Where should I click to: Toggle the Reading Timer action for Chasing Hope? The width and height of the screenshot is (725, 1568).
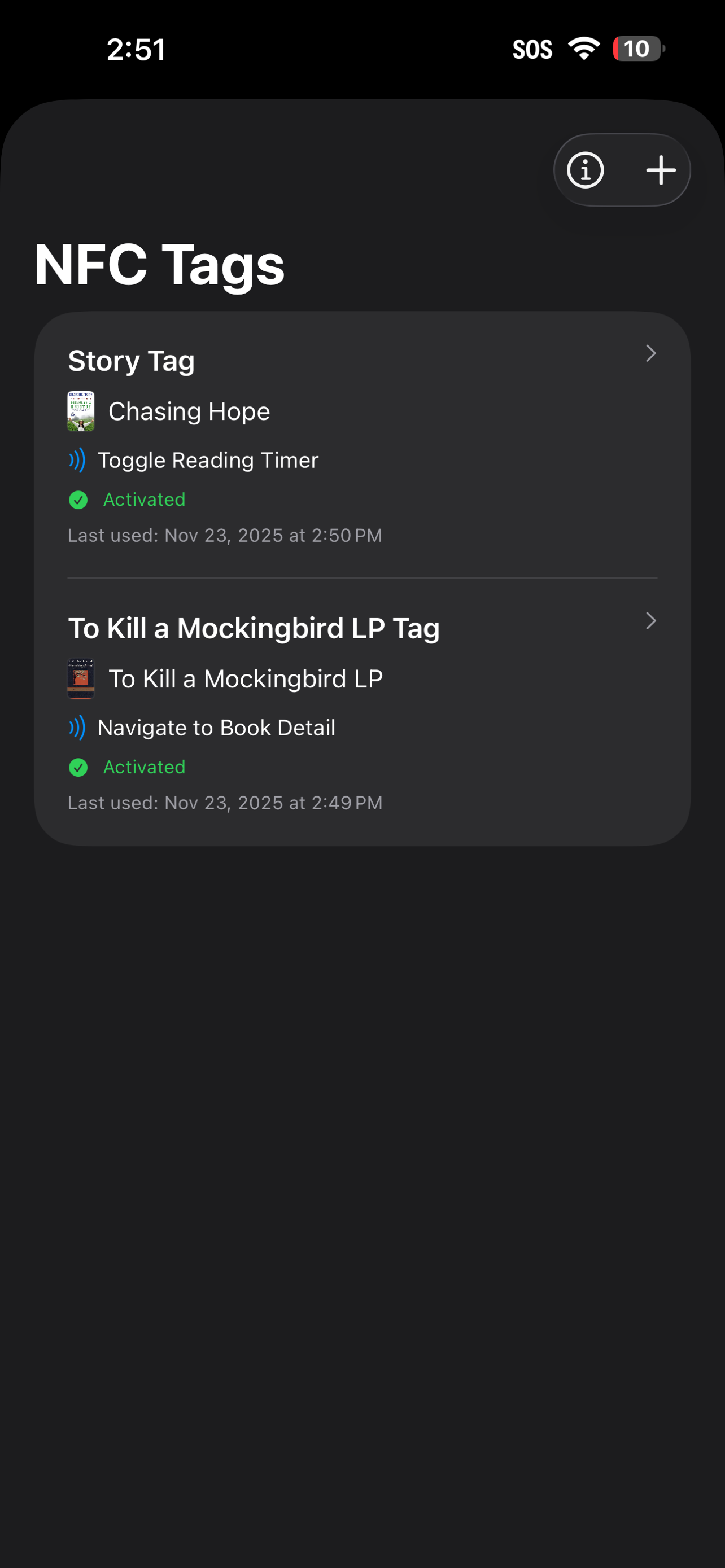(x=208, y=460)
